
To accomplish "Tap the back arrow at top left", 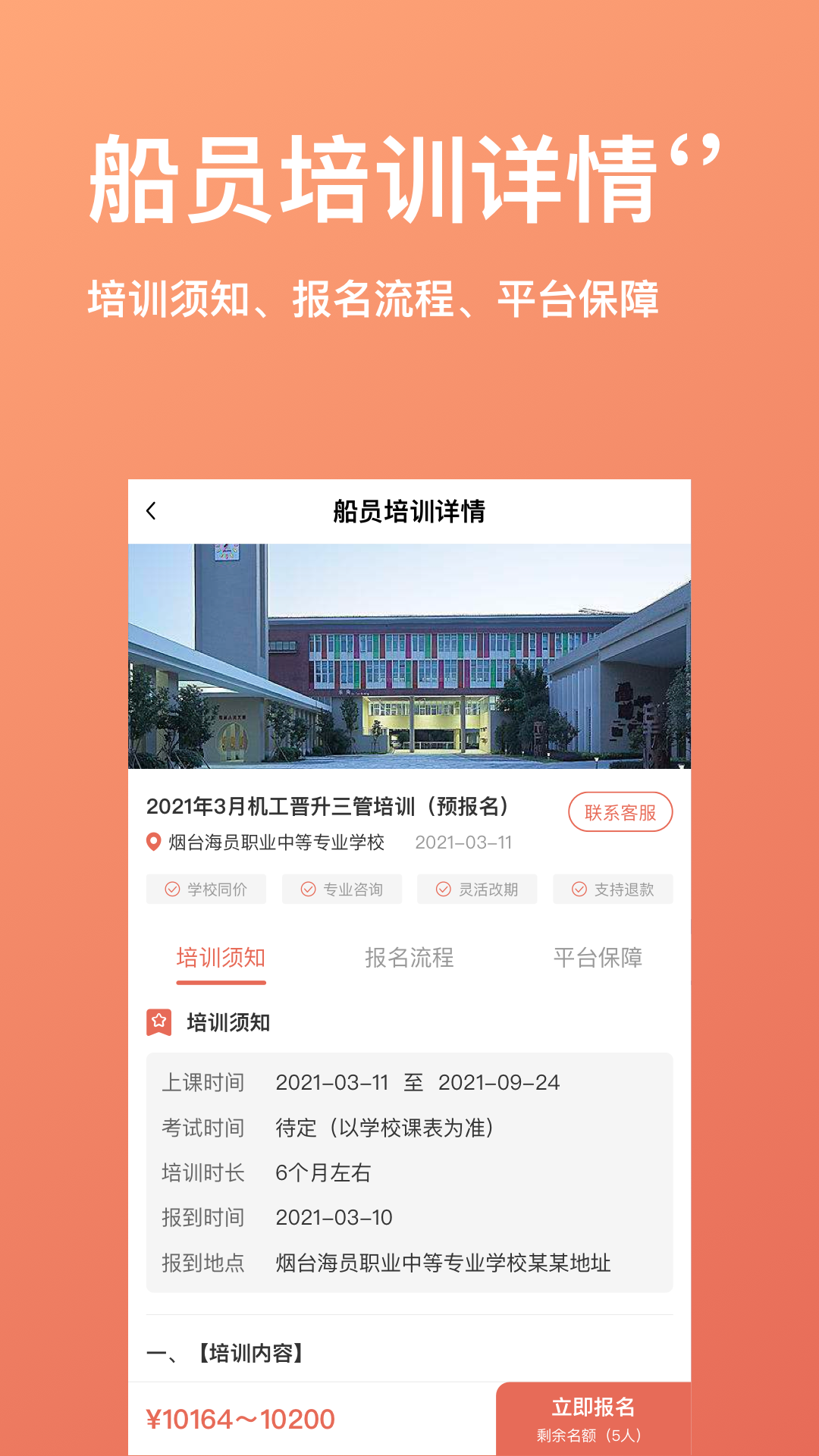I will tap(152, 510).
